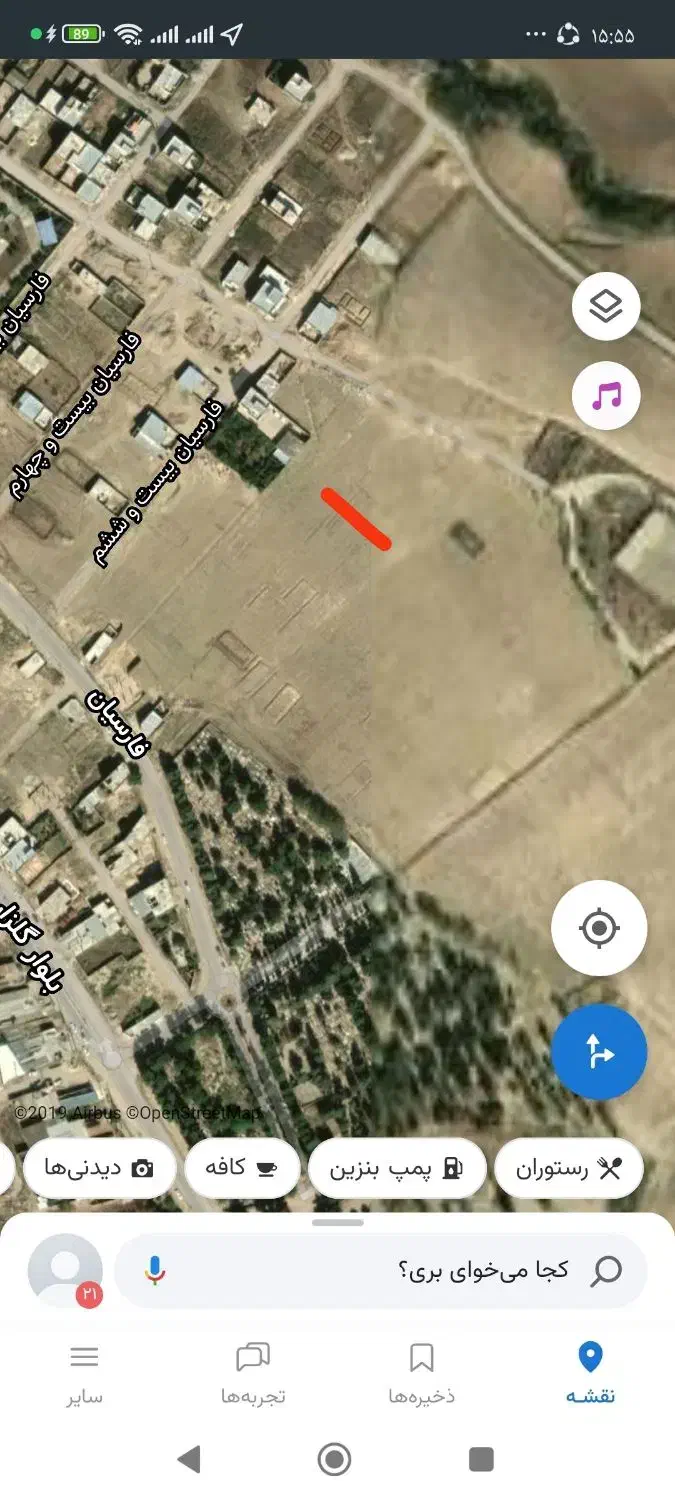Image resolution: width=675 pixels, height=1500 pixels.
Task: Open the تجربه‌ها tab
Action: [253, 1373]
